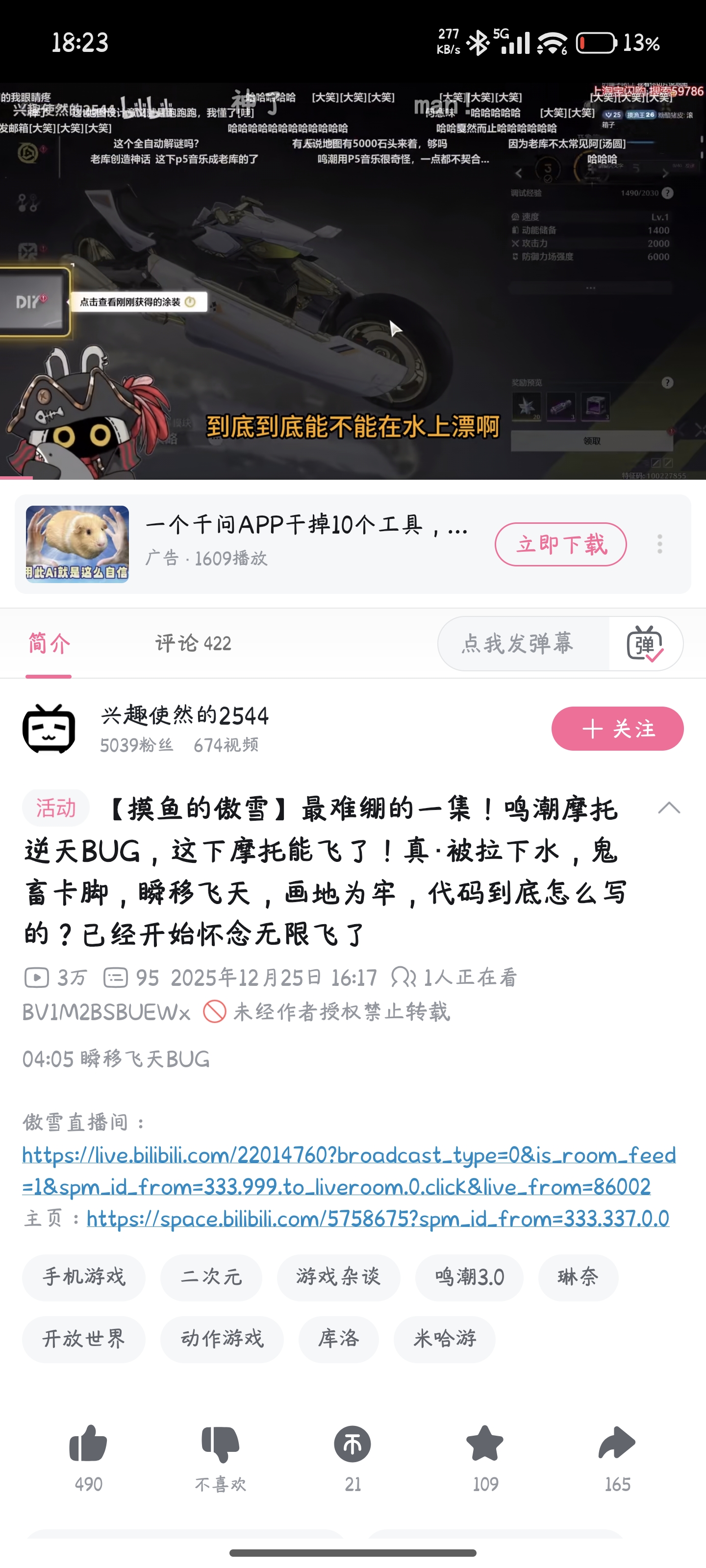Open the avatar of 兴趣使然的2544
This screenshot has height=1568, width=706.
(x=49, y=729)
